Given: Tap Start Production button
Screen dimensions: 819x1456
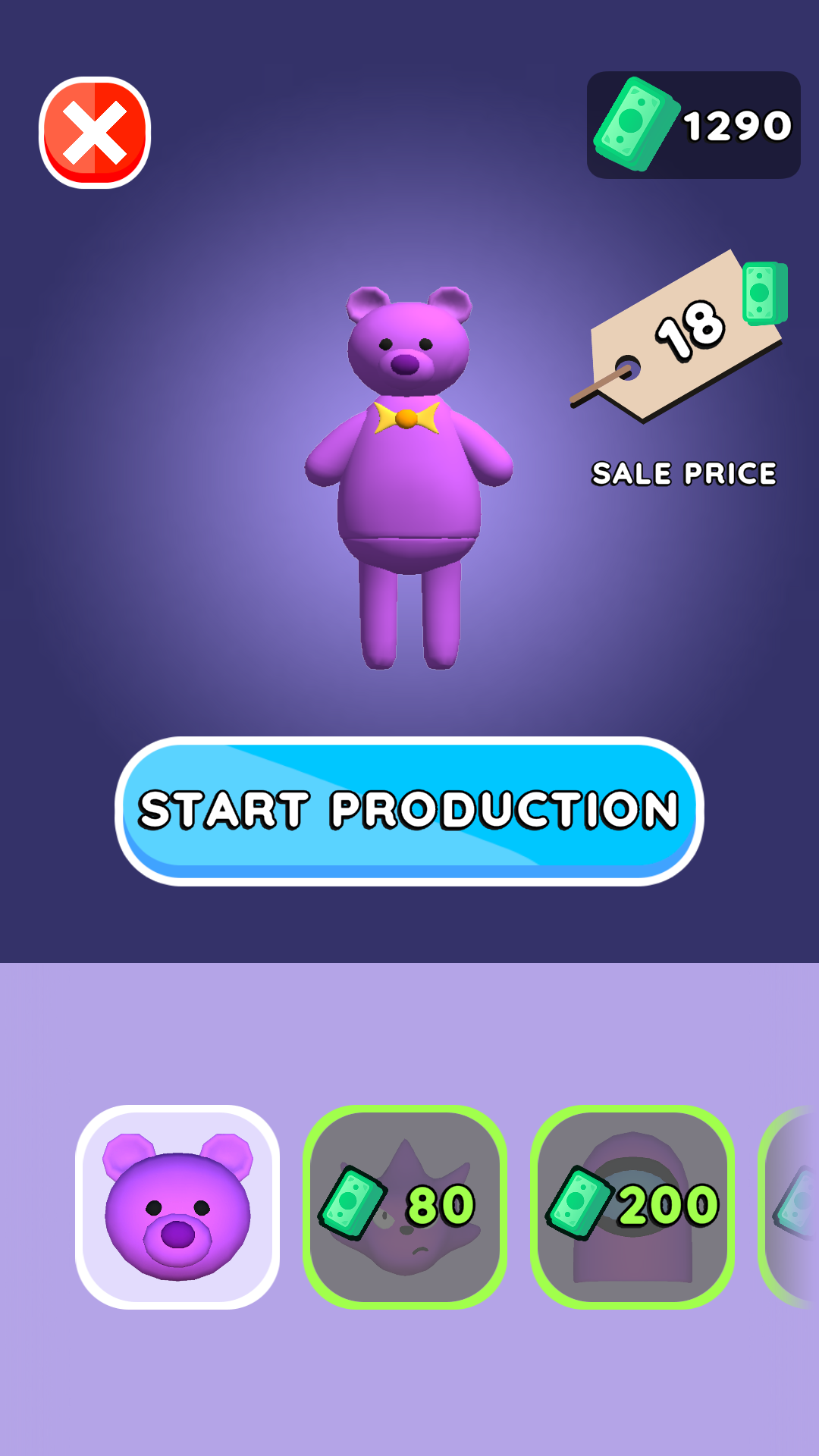Looking at the screenshot, I should (409, 810).
